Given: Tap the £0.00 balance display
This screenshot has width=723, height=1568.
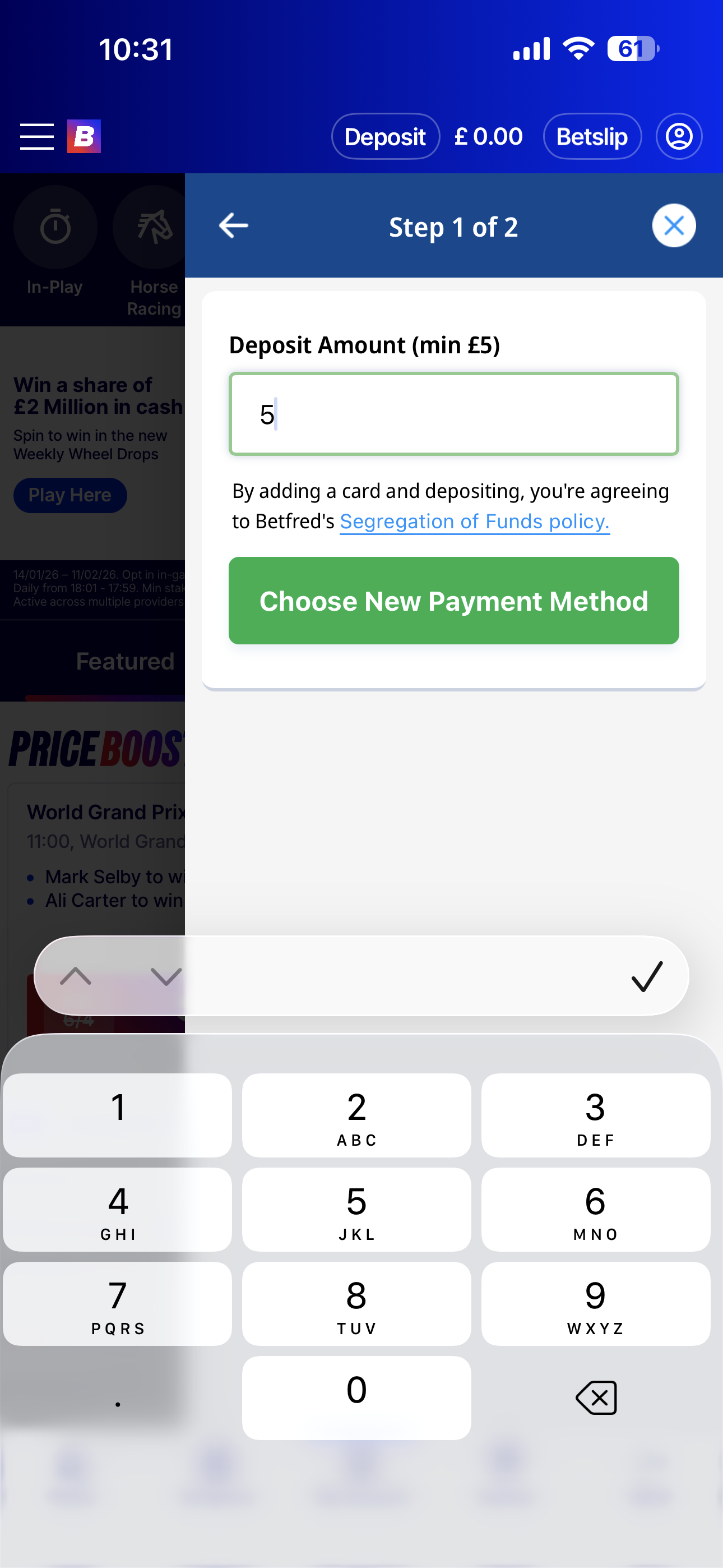Looking at the screenshot, I should [488, 136].
